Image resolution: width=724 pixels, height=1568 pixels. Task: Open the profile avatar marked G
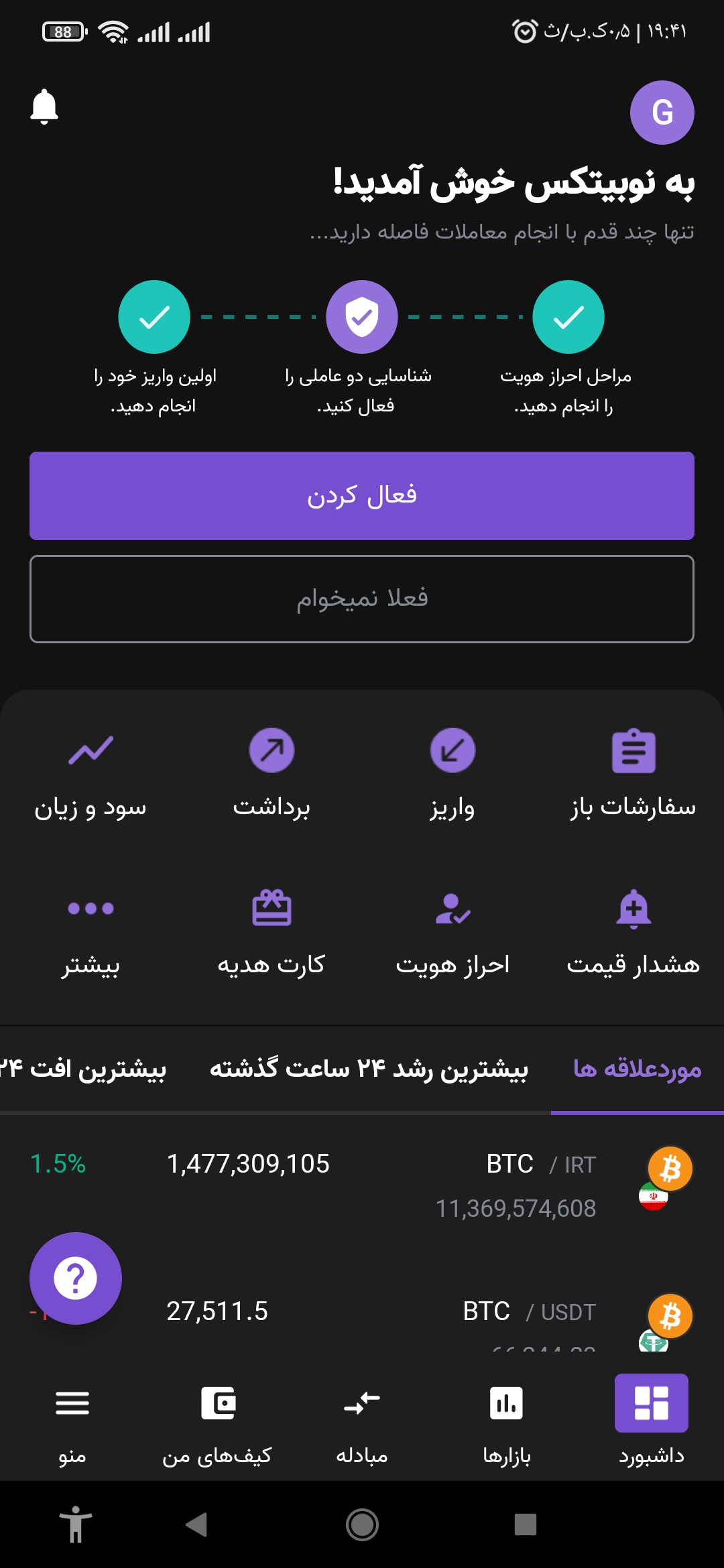[x=661, y=113]
